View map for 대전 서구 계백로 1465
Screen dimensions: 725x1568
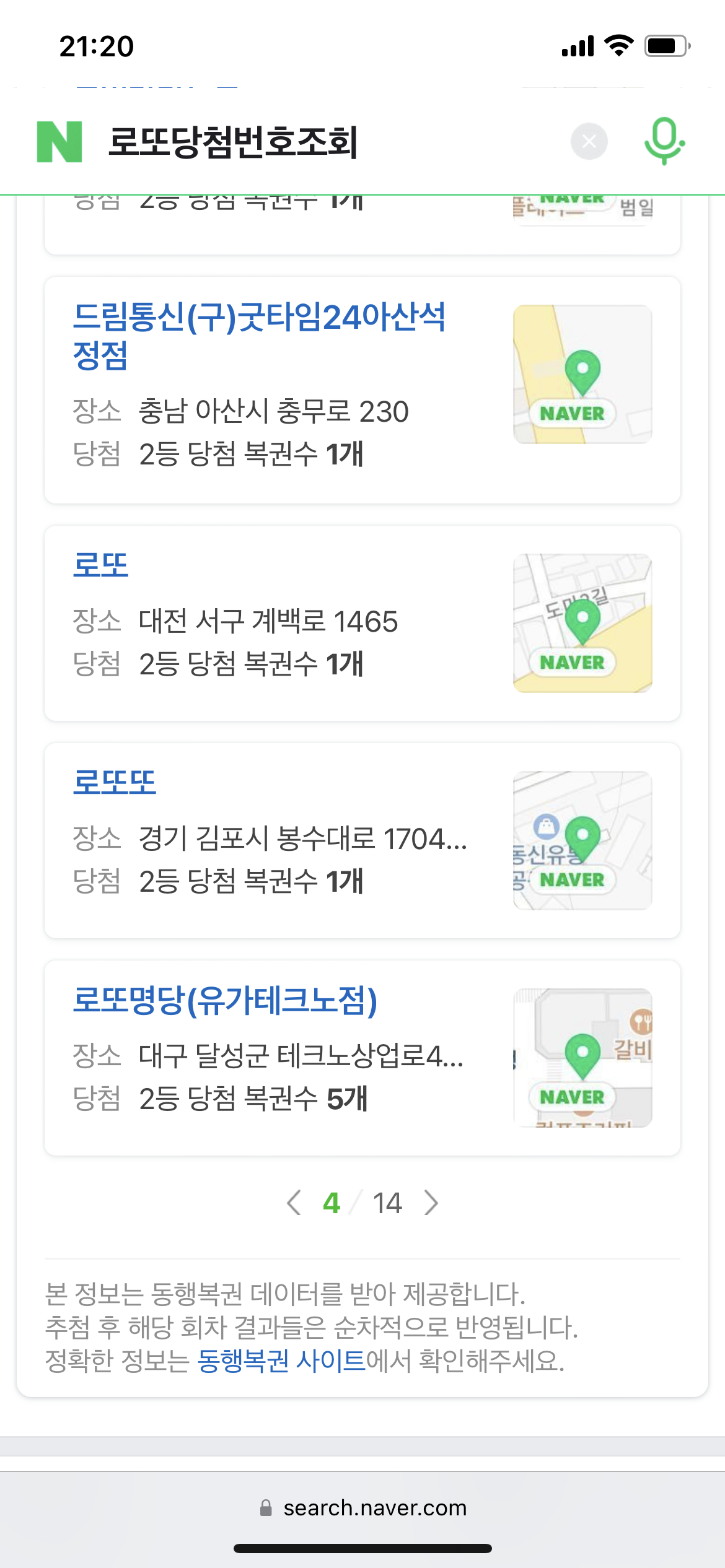click(582, 623)
